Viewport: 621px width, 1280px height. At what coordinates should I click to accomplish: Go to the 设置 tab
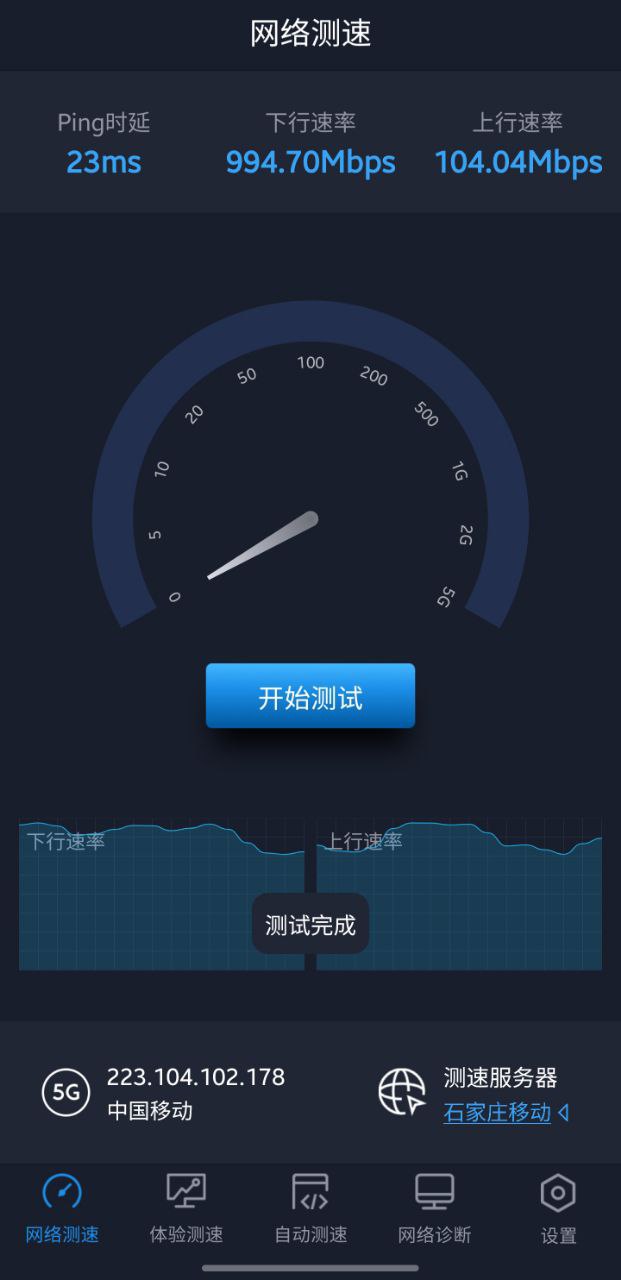[x=558, y=1208]
